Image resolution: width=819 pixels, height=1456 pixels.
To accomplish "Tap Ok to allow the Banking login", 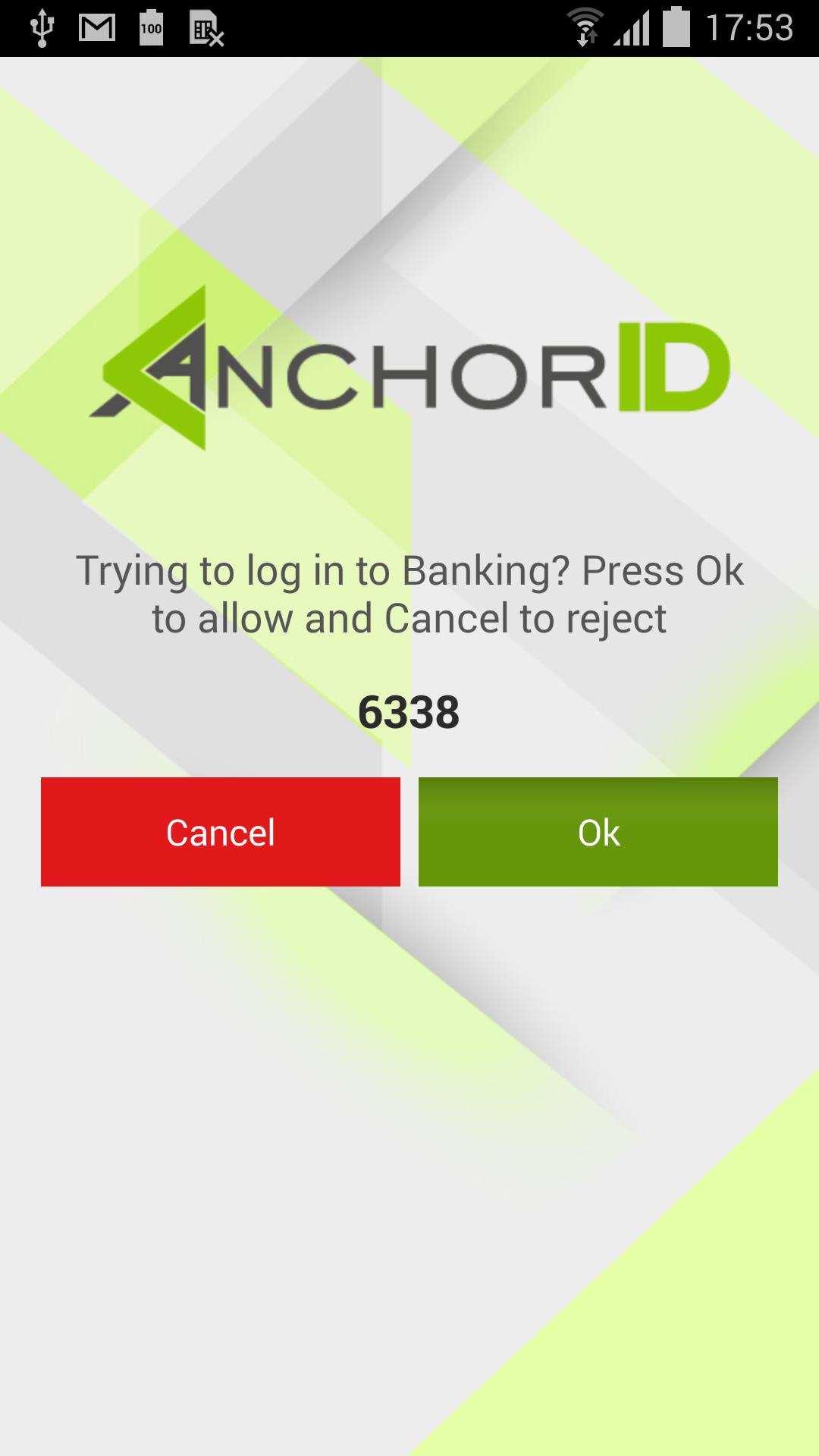I will click(x=598, y=832).
